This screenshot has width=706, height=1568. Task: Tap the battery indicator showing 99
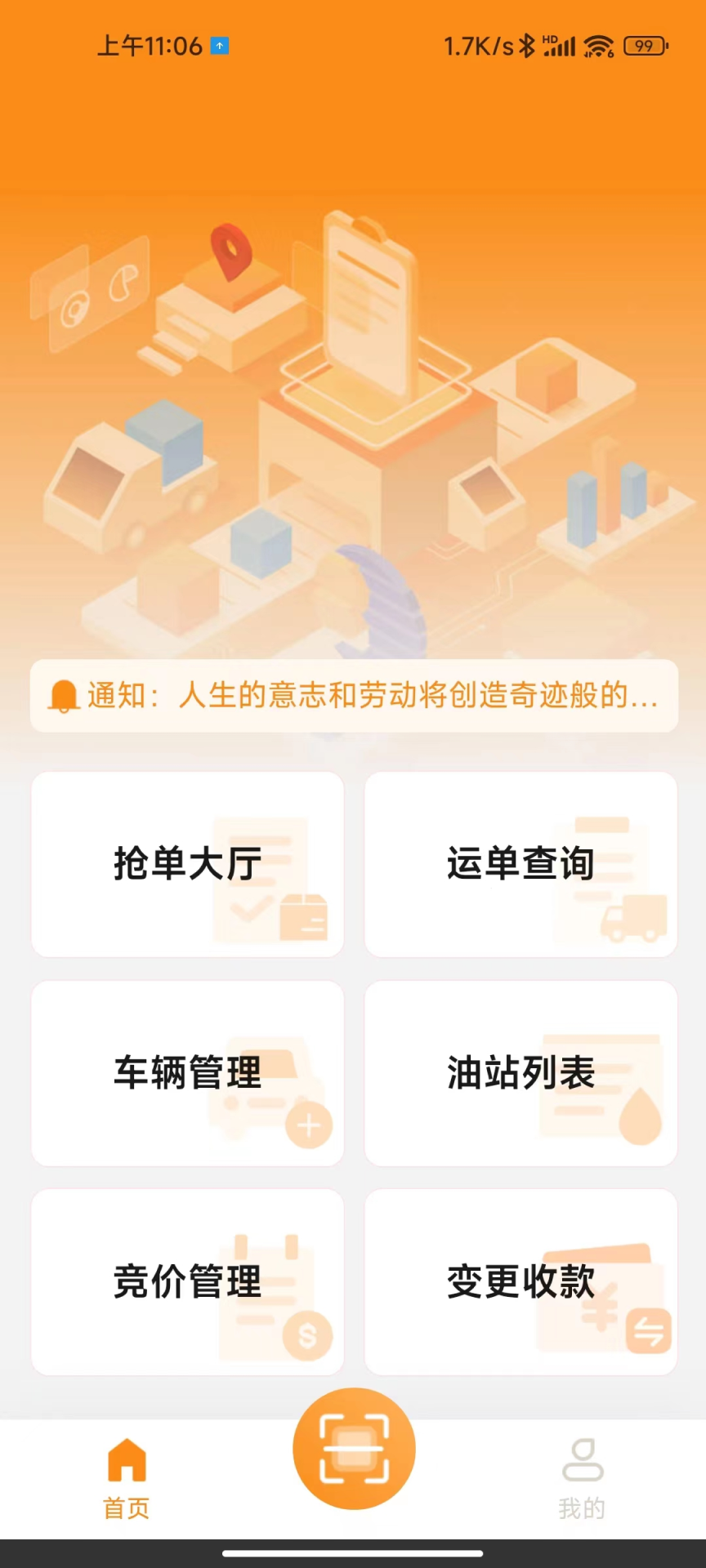[x=642, y=47]
